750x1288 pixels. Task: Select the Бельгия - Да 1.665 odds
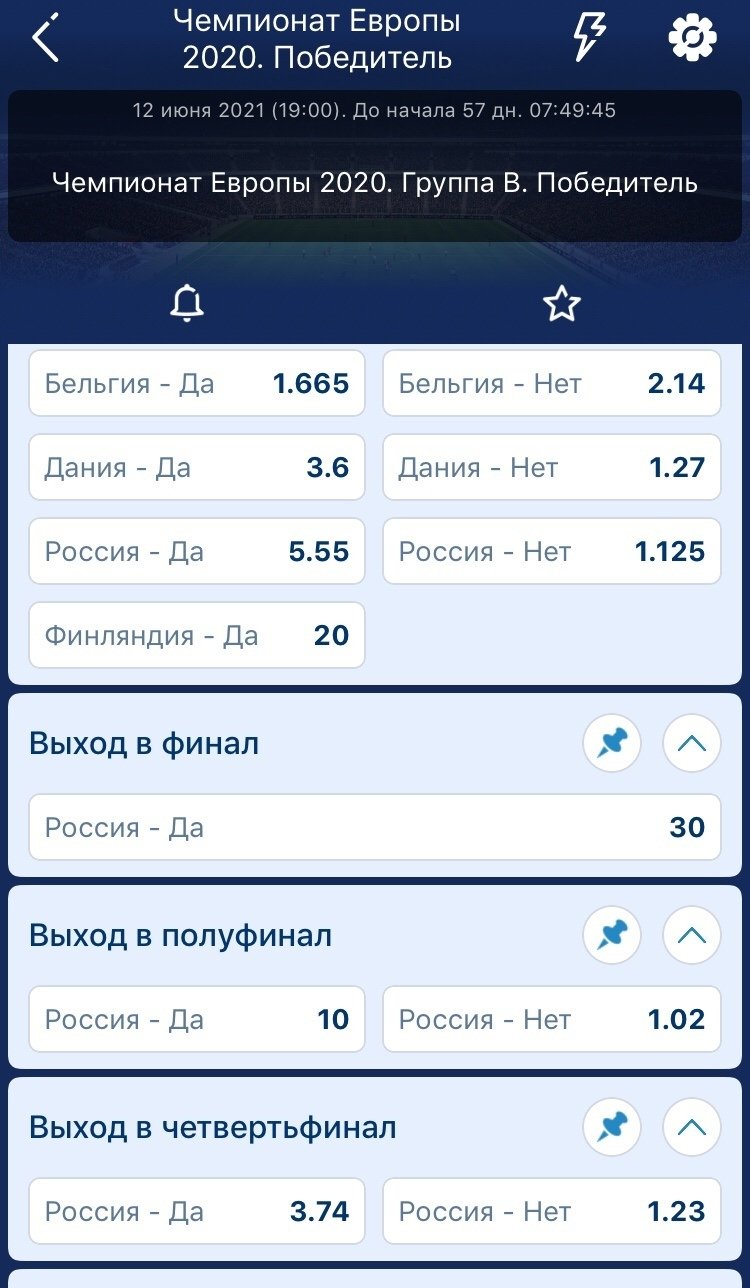[197, 383]
